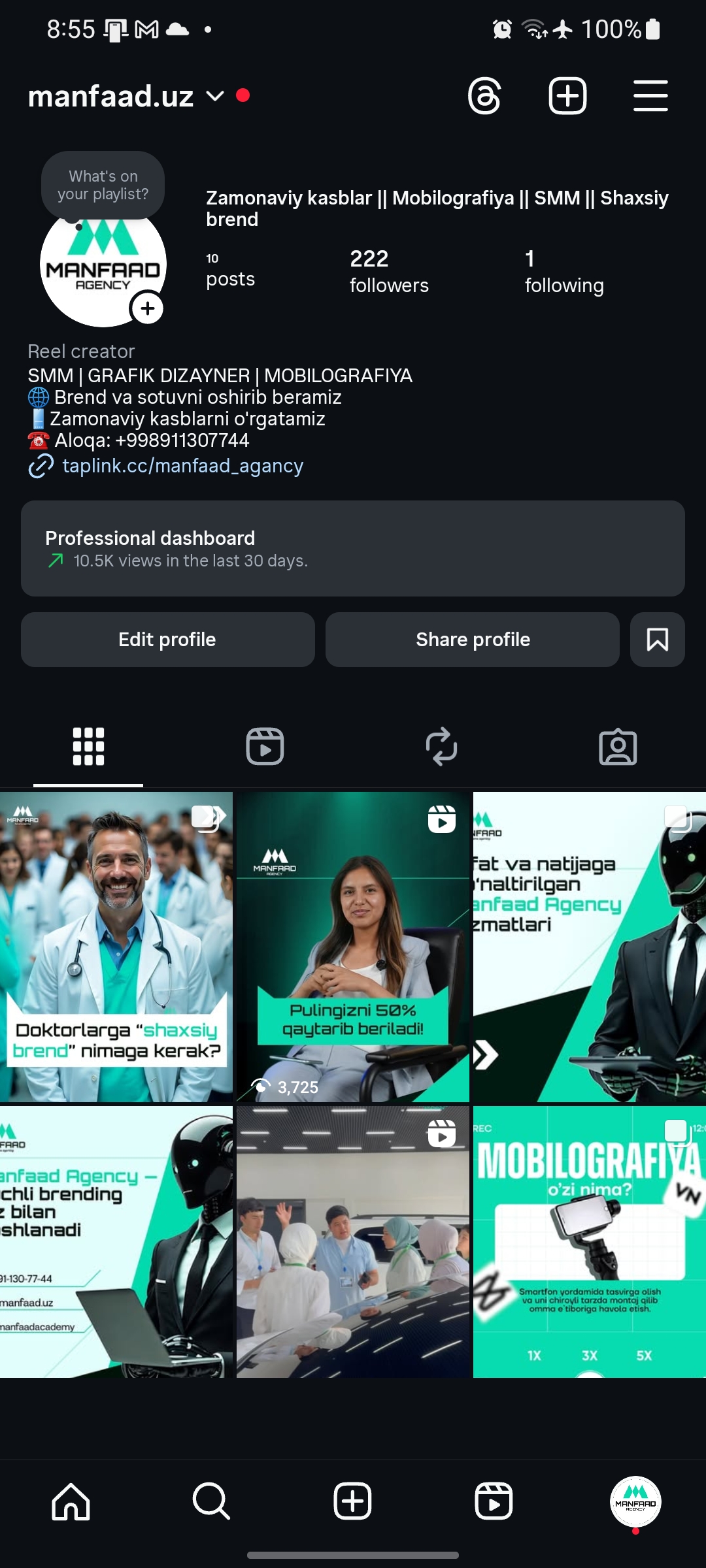Add a story via profile picture plus badge

148,308
